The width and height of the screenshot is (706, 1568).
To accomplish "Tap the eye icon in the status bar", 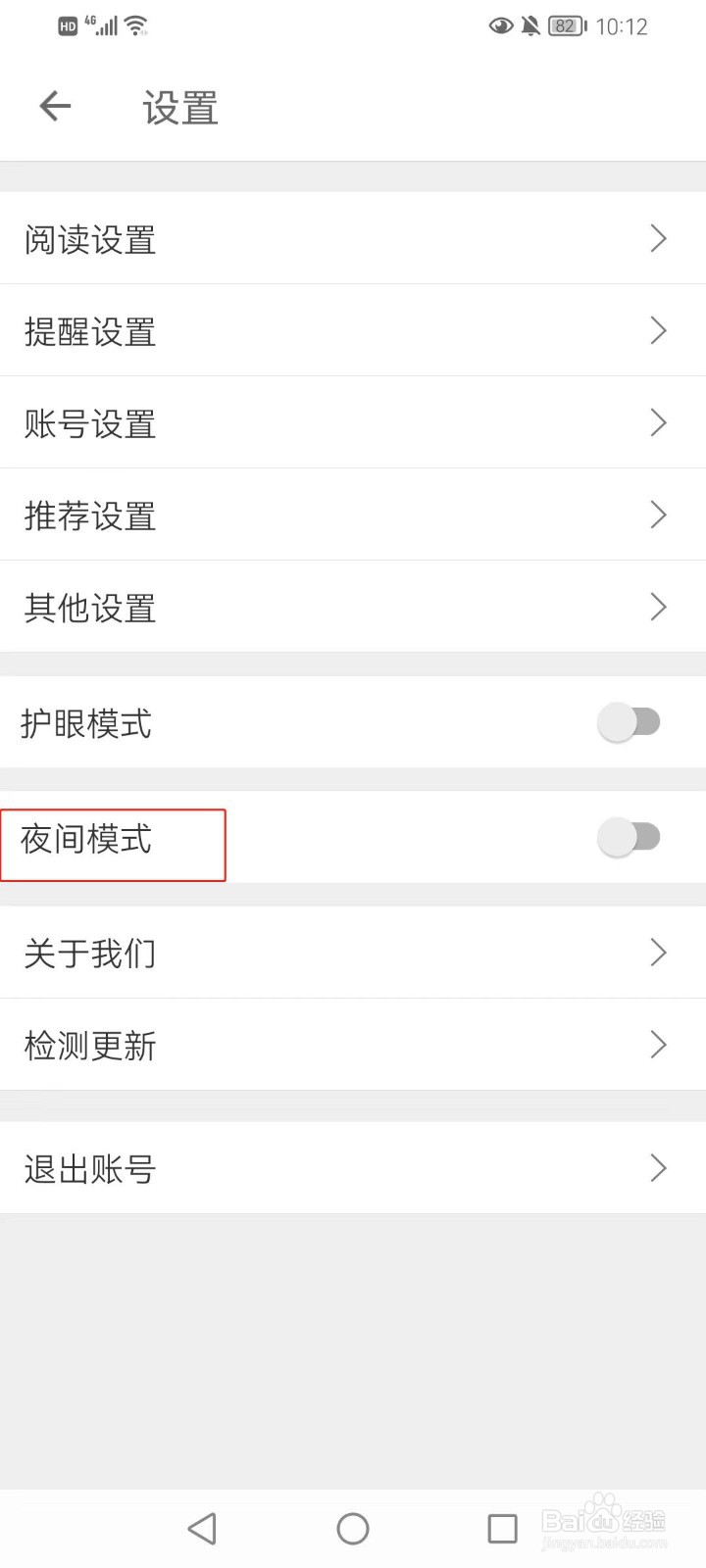I will 501,25.
